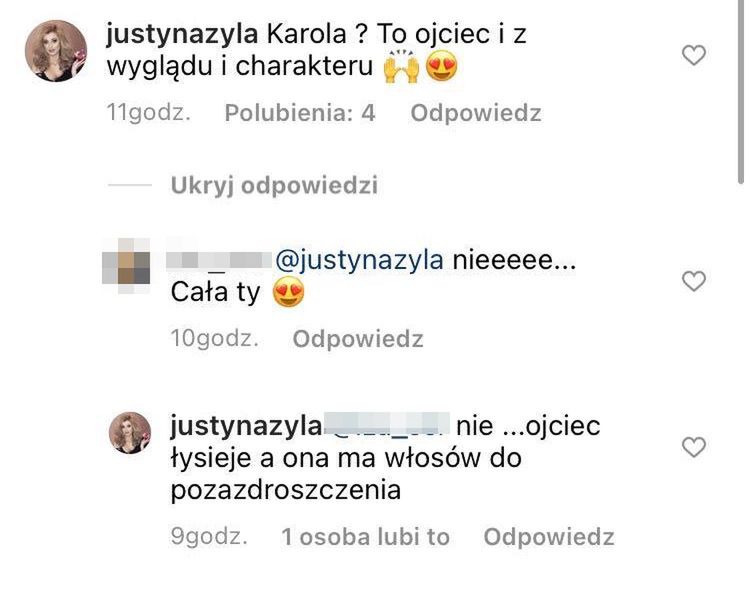Image resolution: width=750 pixels, height=594 pixels.
Task: Like the reply saying "Cała ty"
Action: pos(693,282)
